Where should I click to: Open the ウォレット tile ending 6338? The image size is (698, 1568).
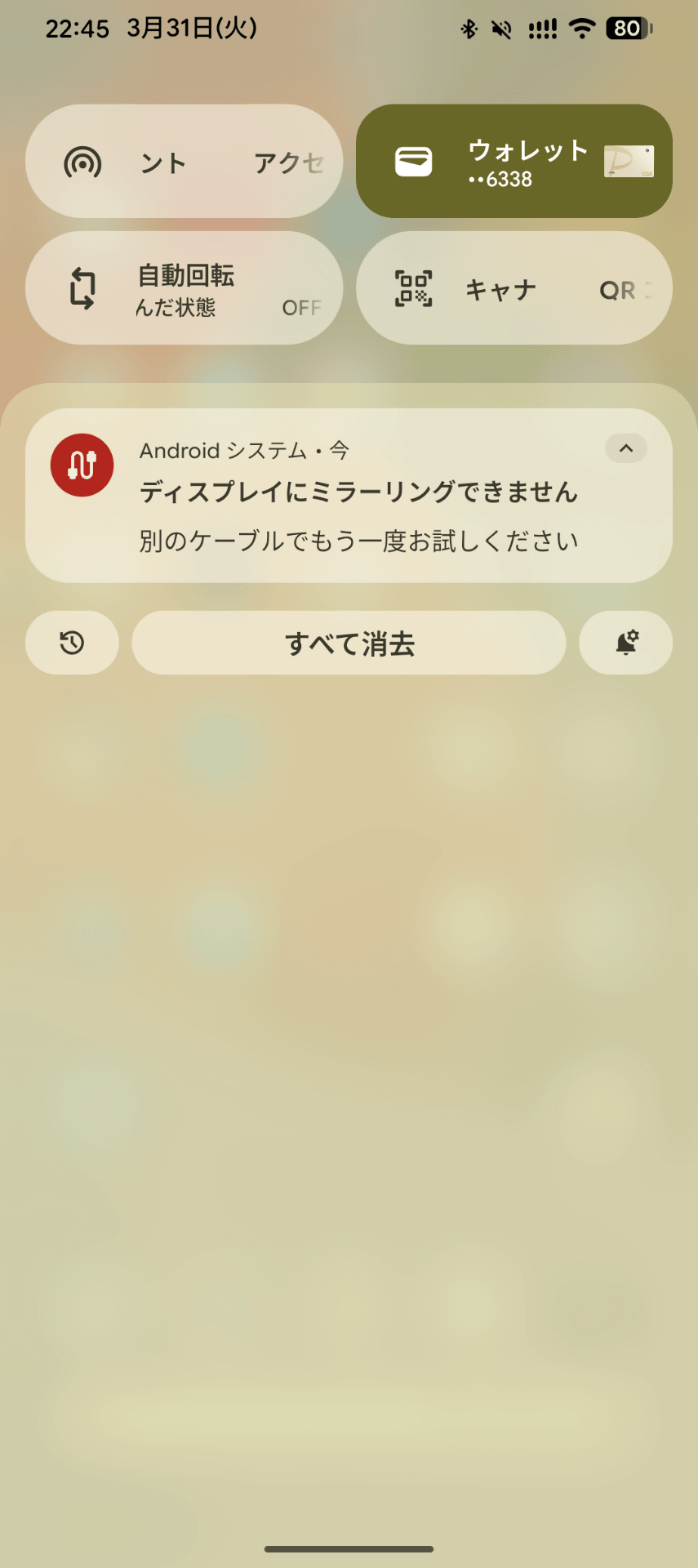point(513,162)
